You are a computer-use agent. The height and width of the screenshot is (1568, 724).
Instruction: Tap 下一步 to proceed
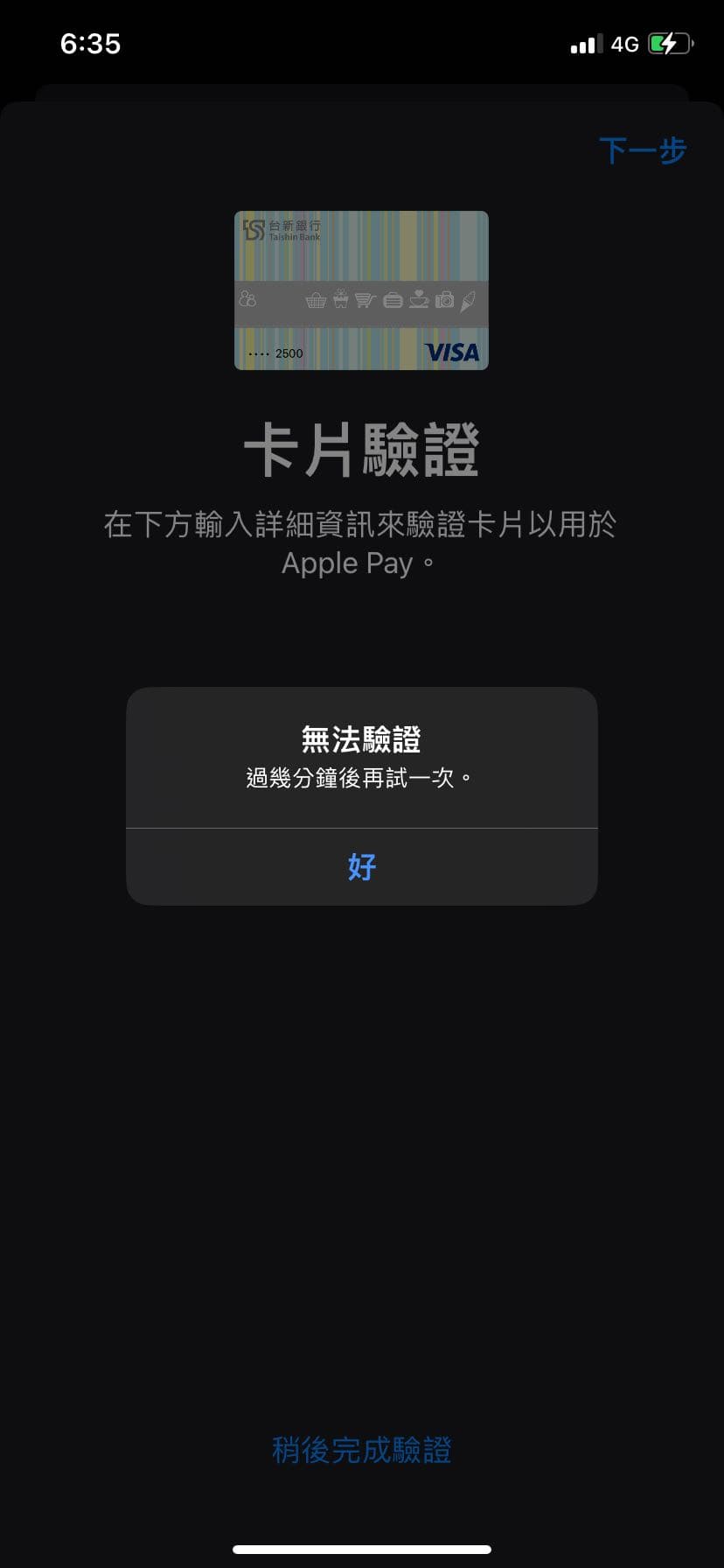[x=643, y=150]
